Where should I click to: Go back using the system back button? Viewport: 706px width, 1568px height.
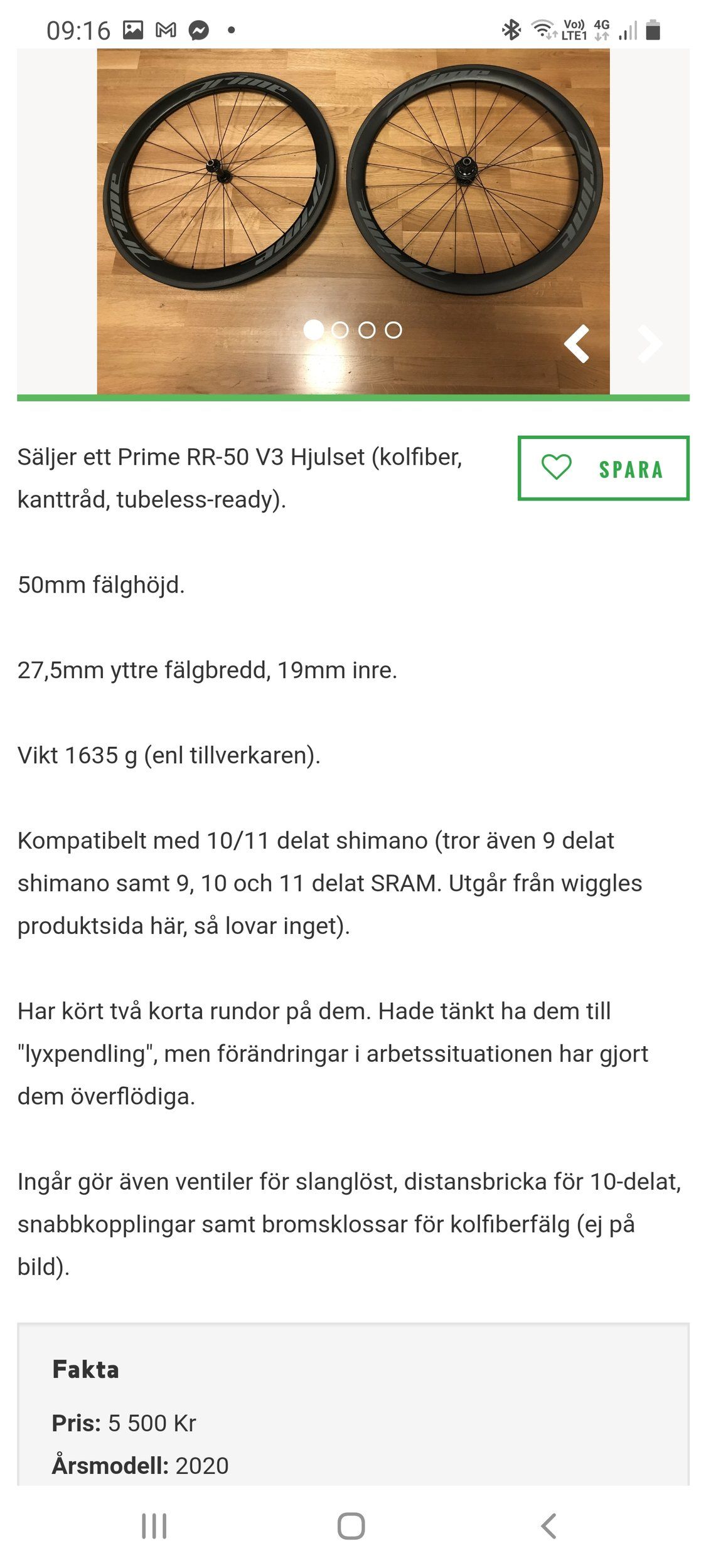coord(549,1526)
